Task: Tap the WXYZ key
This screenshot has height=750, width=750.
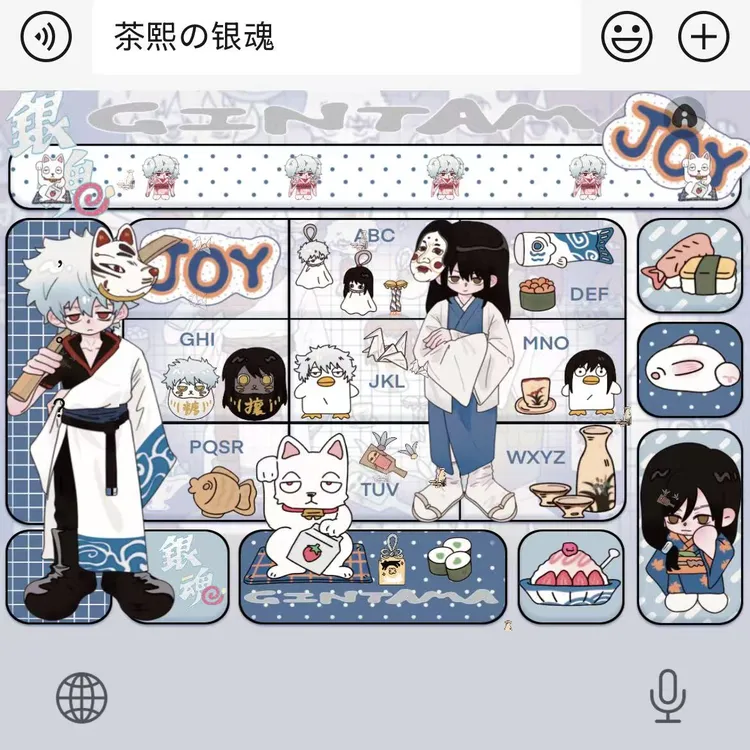Action: click(542, 472)
